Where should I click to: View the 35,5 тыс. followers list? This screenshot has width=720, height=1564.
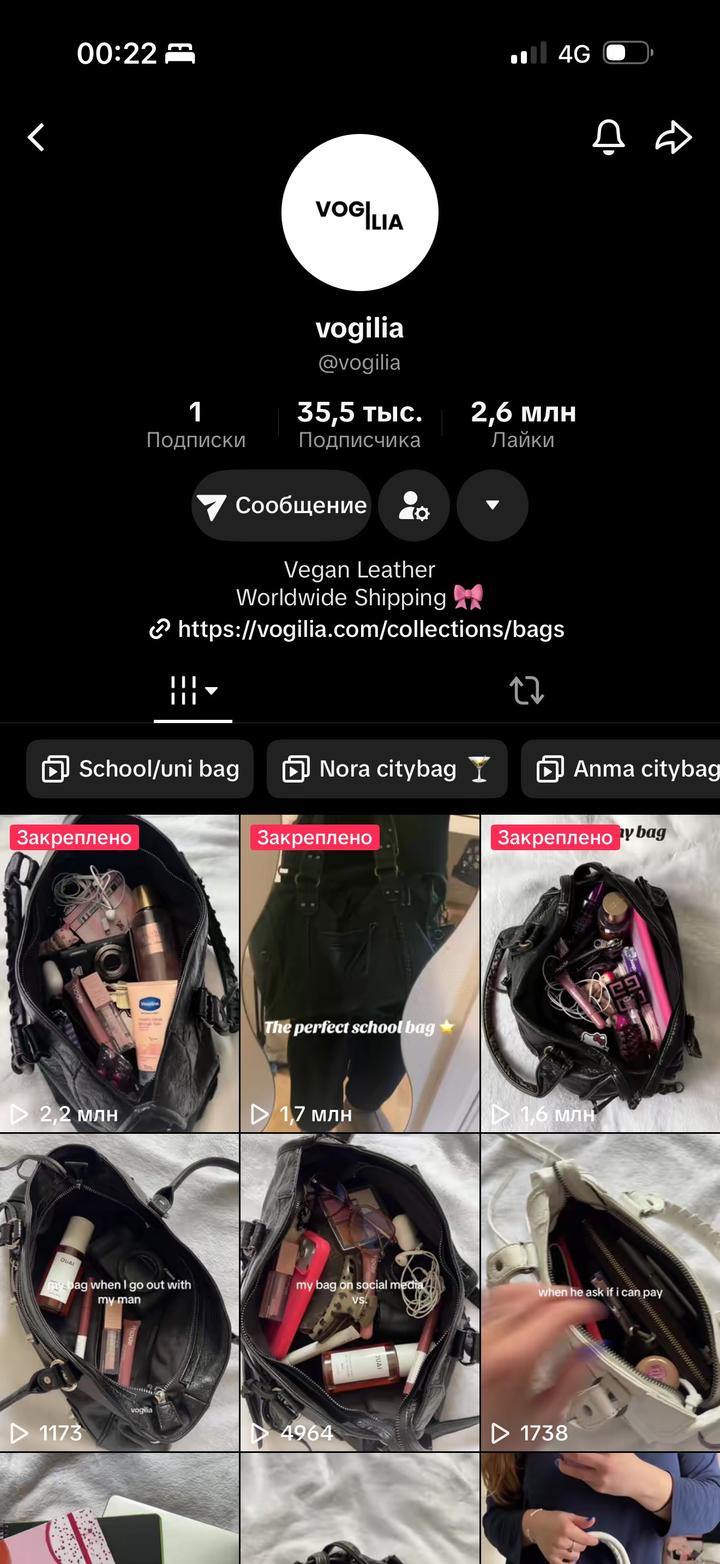pyautogui.click(x=359, y=424)
